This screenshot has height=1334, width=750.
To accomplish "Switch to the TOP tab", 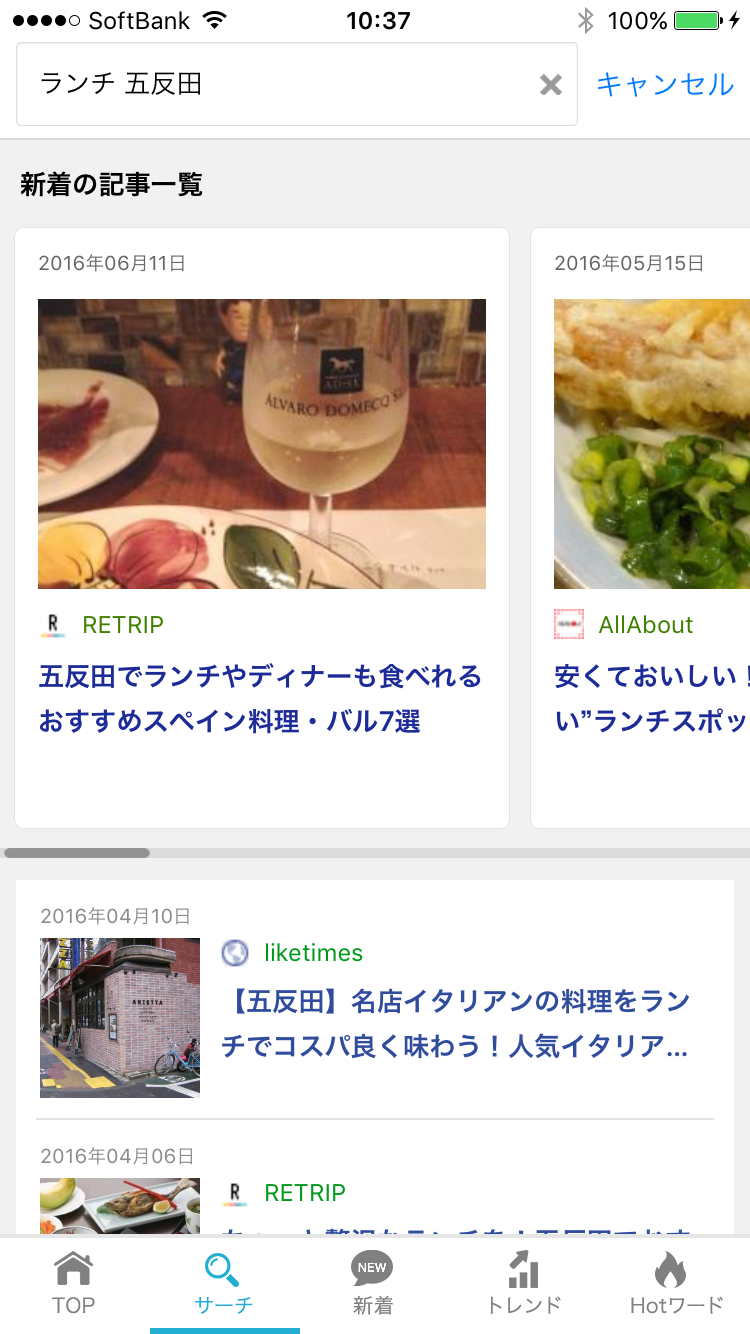I will coord(74,1285).
